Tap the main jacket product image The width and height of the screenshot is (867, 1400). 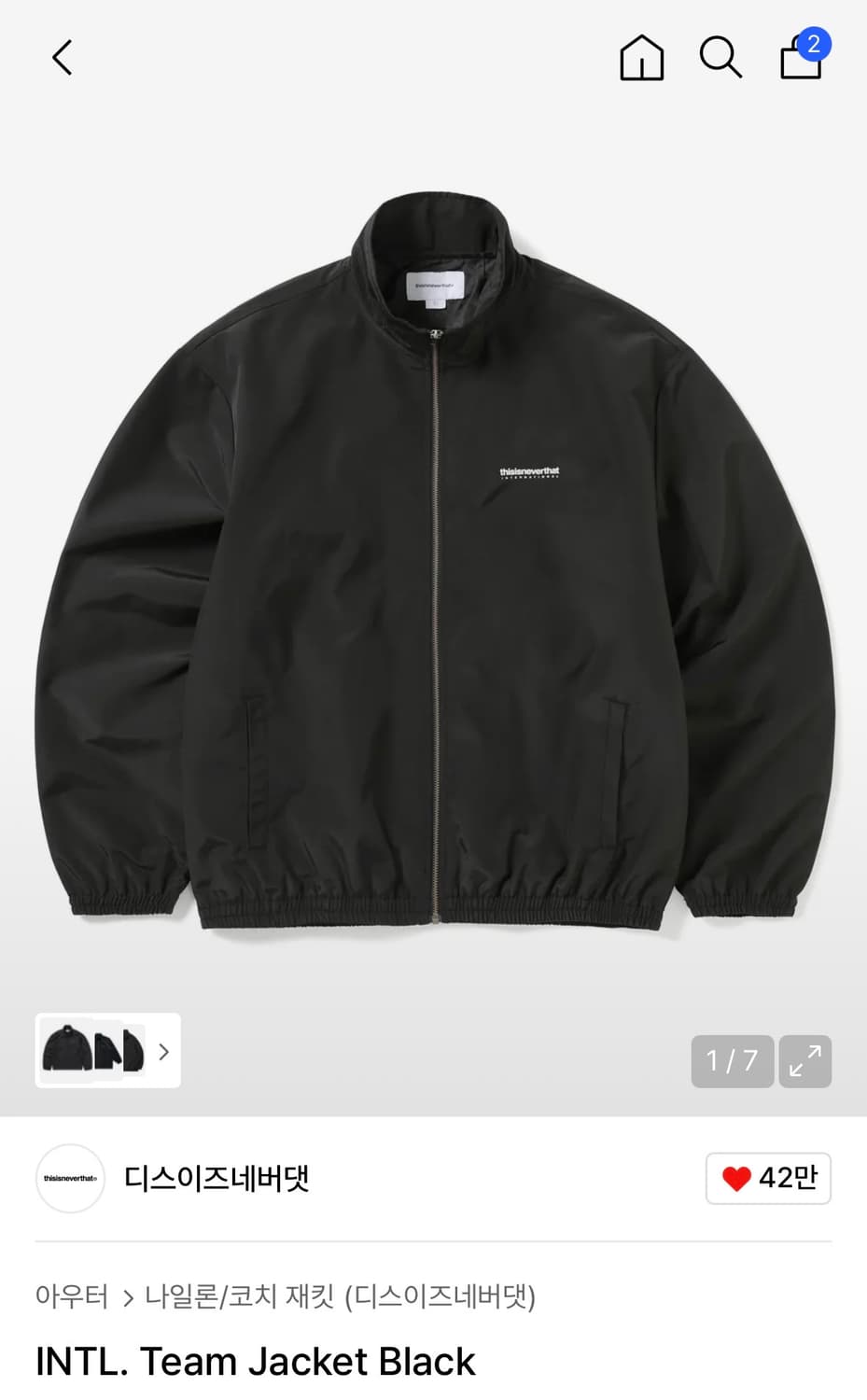(x=433, y=560)
